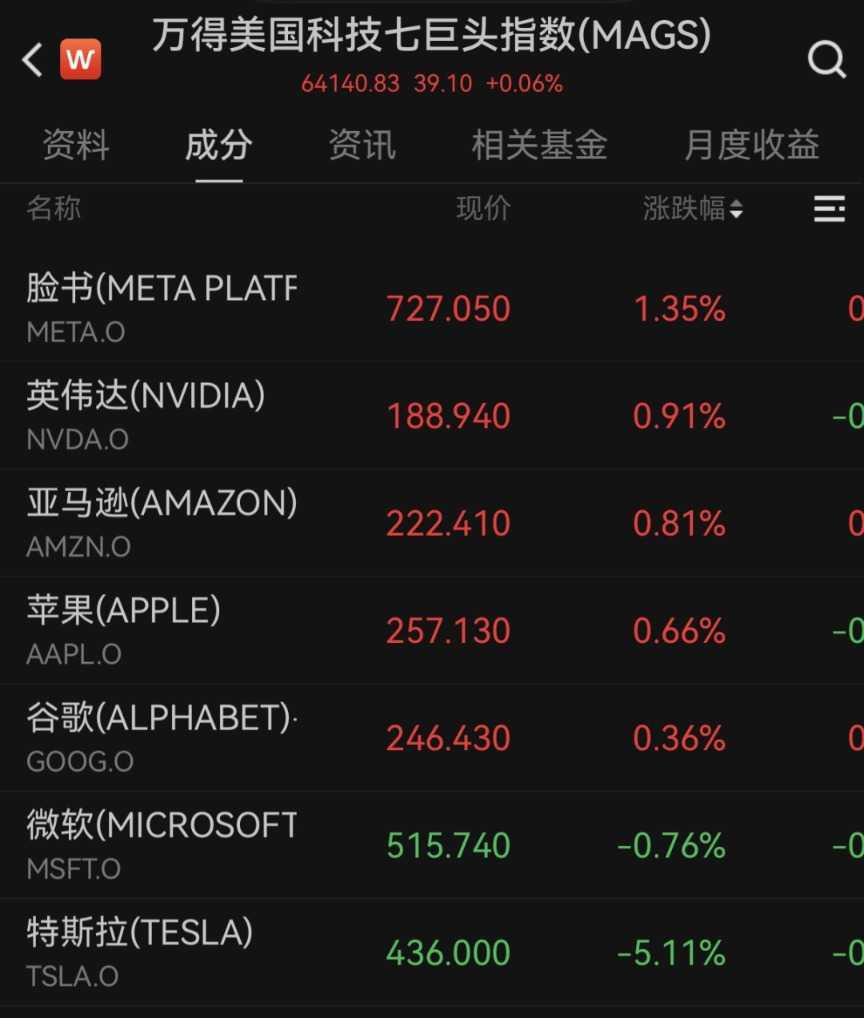Open the META.O stock row
This screenshot has height=1018, width=864.
click(x=160, y=307)
